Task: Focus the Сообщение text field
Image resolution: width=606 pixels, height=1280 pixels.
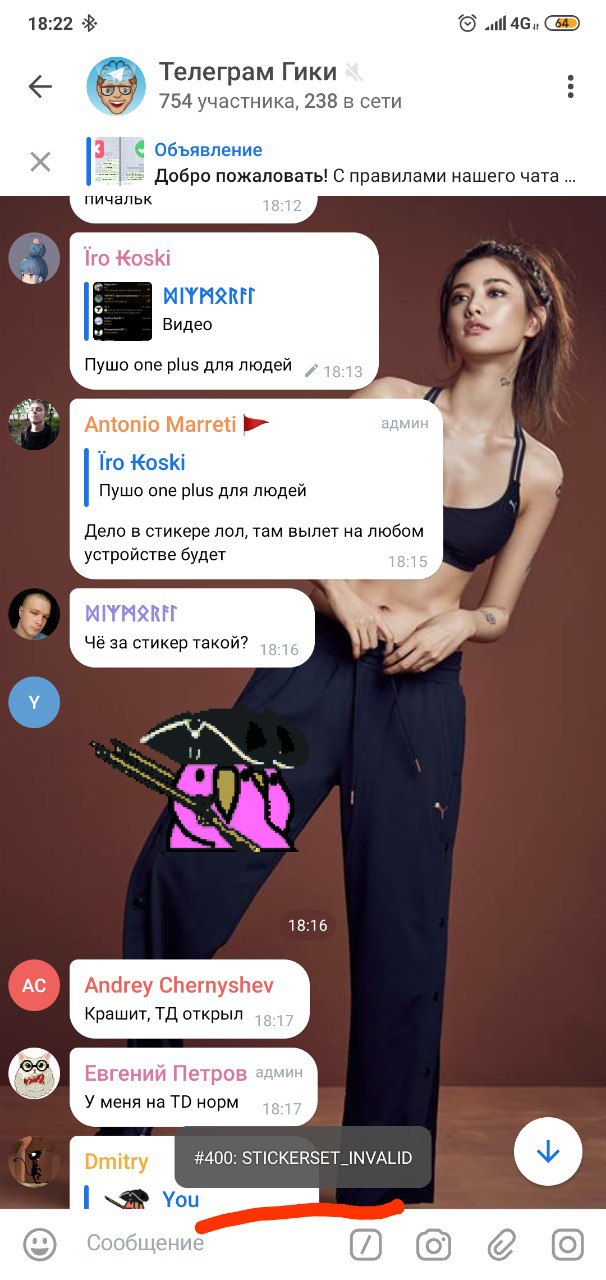Action: pos(200,1244)
